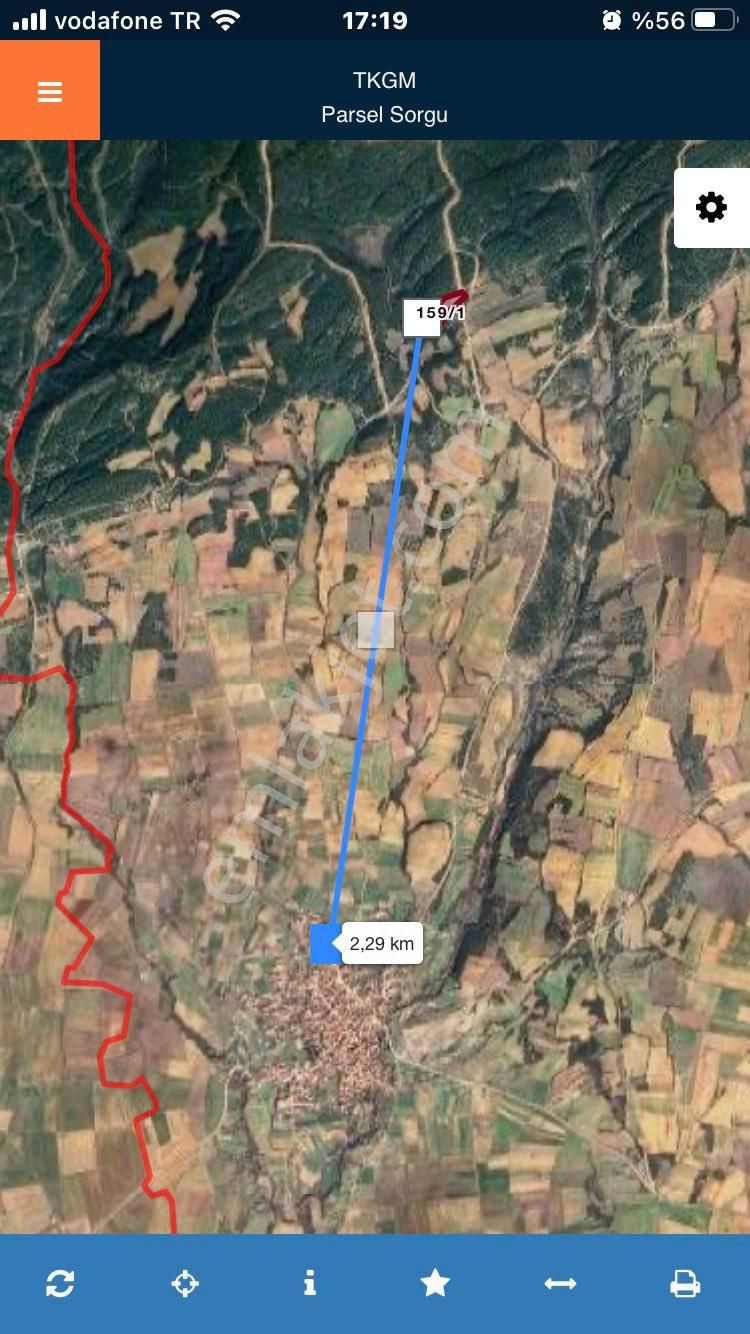Image resolution: width=750 pixels, height=1334 pixels.
Task: Open the orange hamburger navigation menu
Action: click(49, 90)
